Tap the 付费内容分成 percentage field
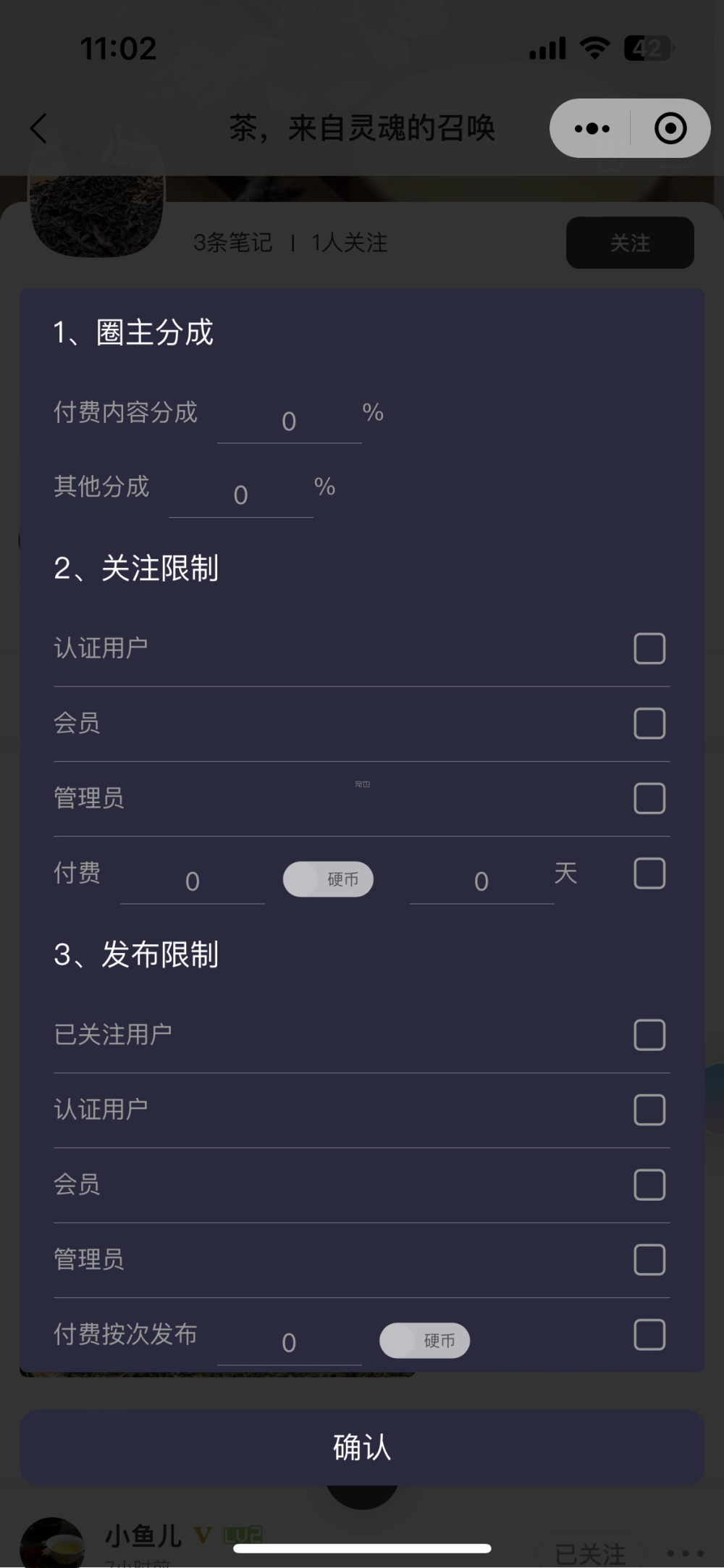The width and height of the screenshot is (724, 1568). point(289,422)
